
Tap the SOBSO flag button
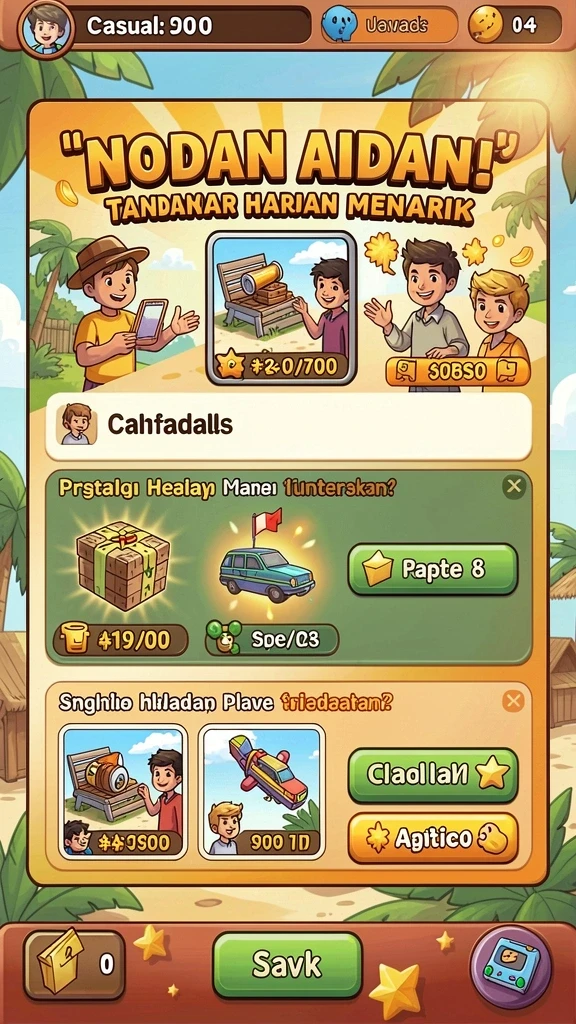tap(458, 372)
